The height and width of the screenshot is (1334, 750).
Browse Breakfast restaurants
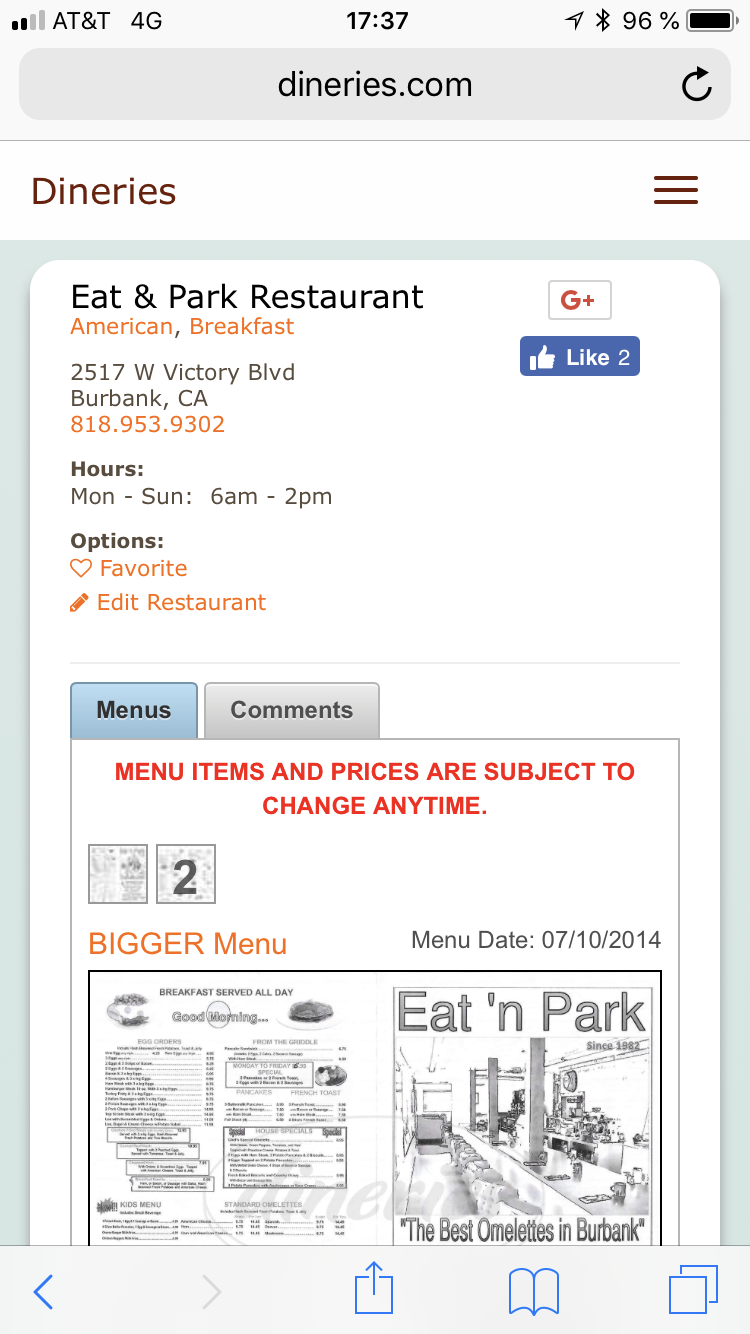242,327
